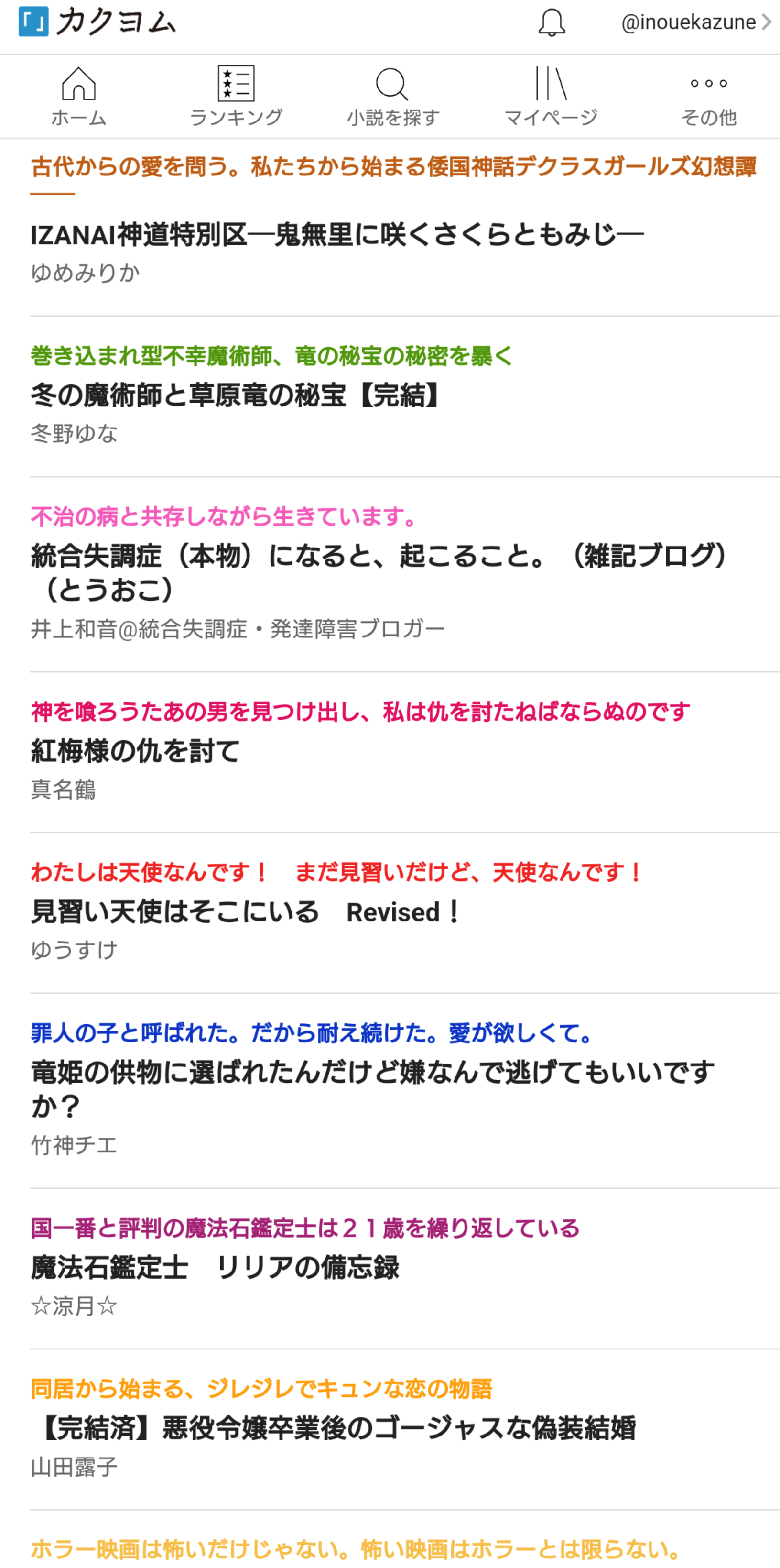Screen dimensions: 780x1568
Task: Tap the カクヨム logo to go home
Action: click(97, 22)
